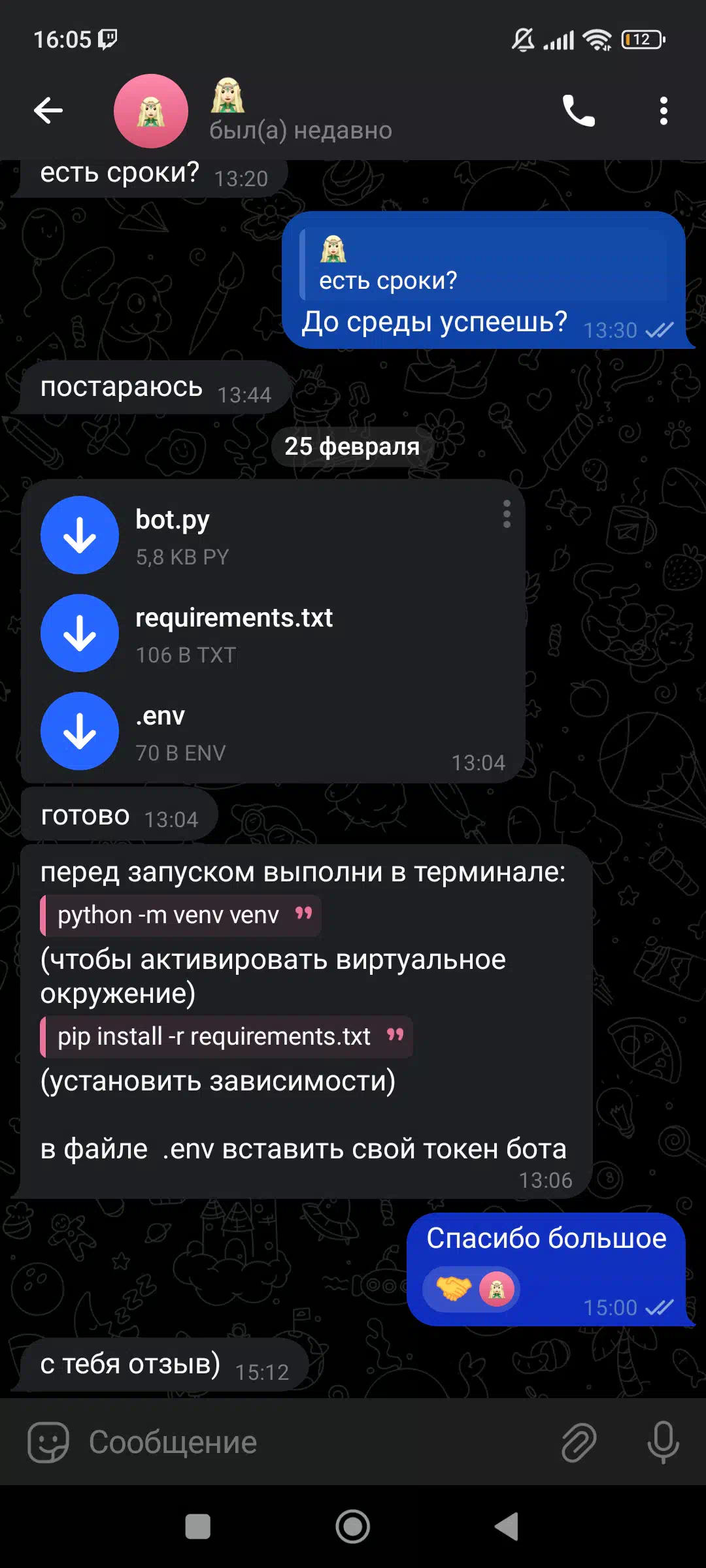This screenshot has width=706, height=1568.
Task: Copy the pip install command block
Action: pyautogui.click(x=226, y=1037)
